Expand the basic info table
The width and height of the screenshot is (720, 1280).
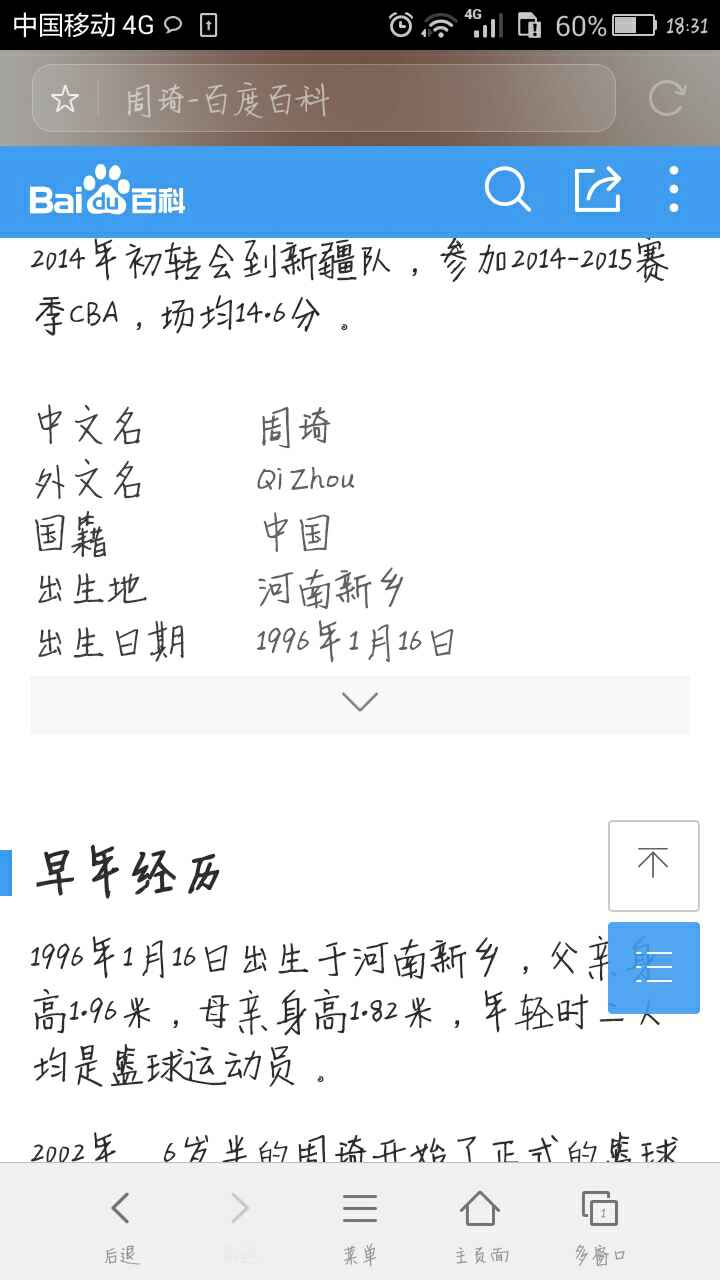pyautogui.click(x=360, y=704)
